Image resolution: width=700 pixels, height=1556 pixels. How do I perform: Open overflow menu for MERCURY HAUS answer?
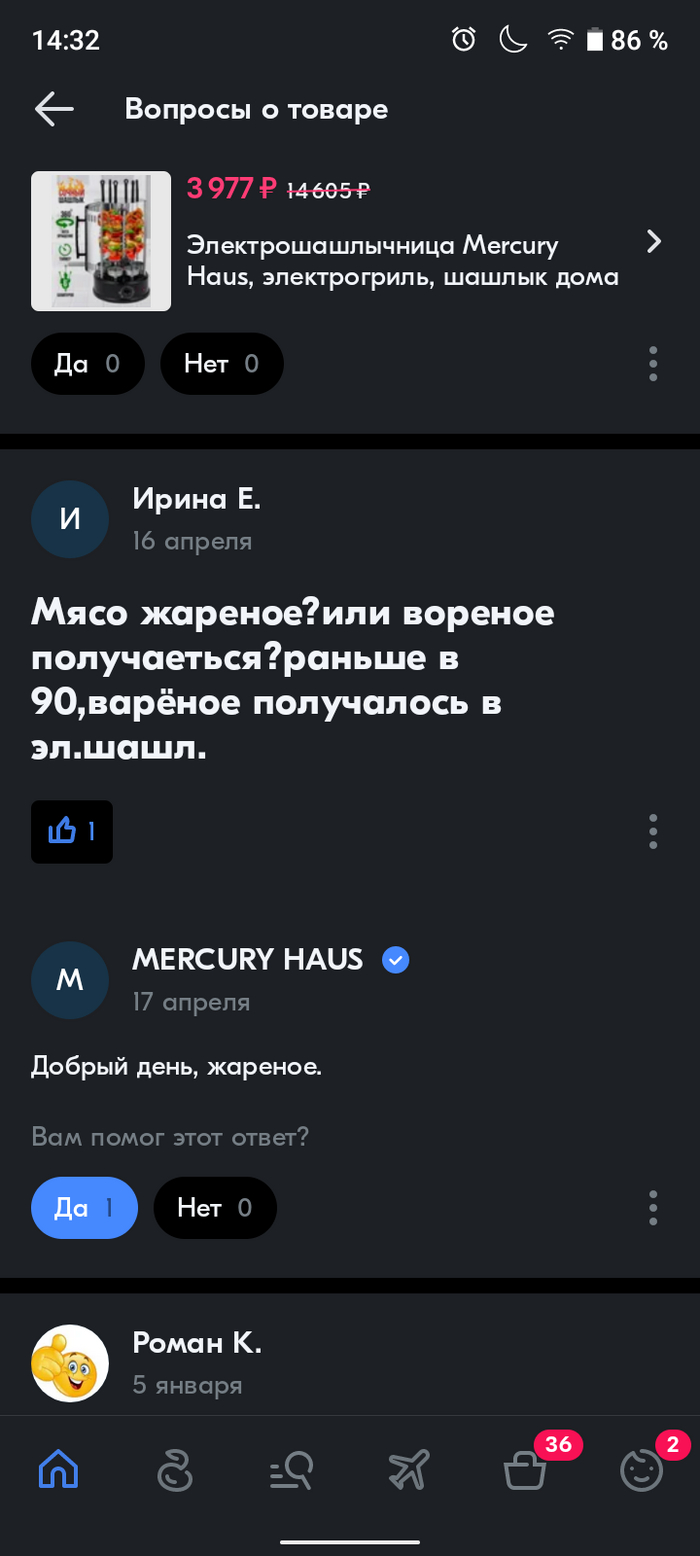652,1208
